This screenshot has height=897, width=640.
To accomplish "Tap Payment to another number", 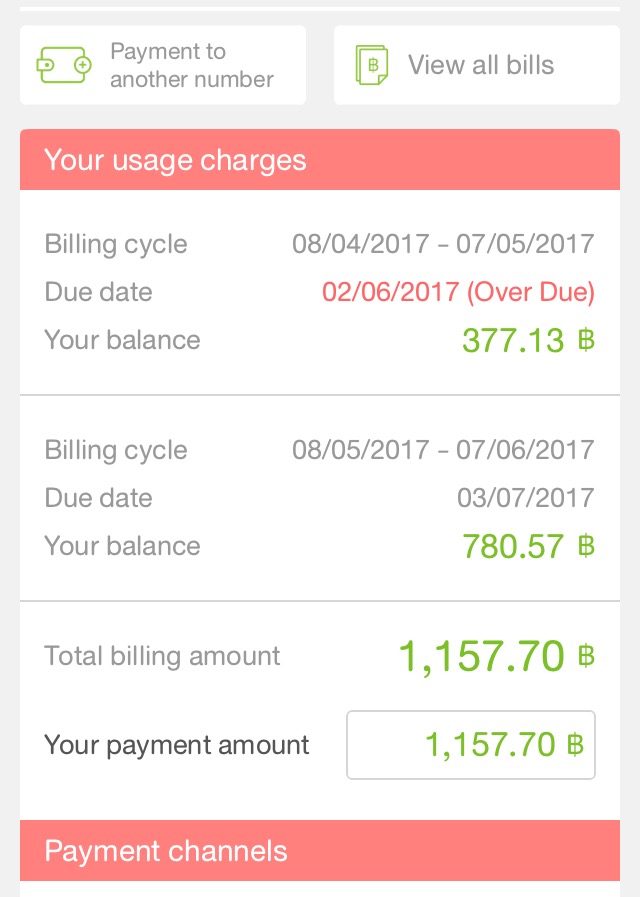I will point(163,66).
